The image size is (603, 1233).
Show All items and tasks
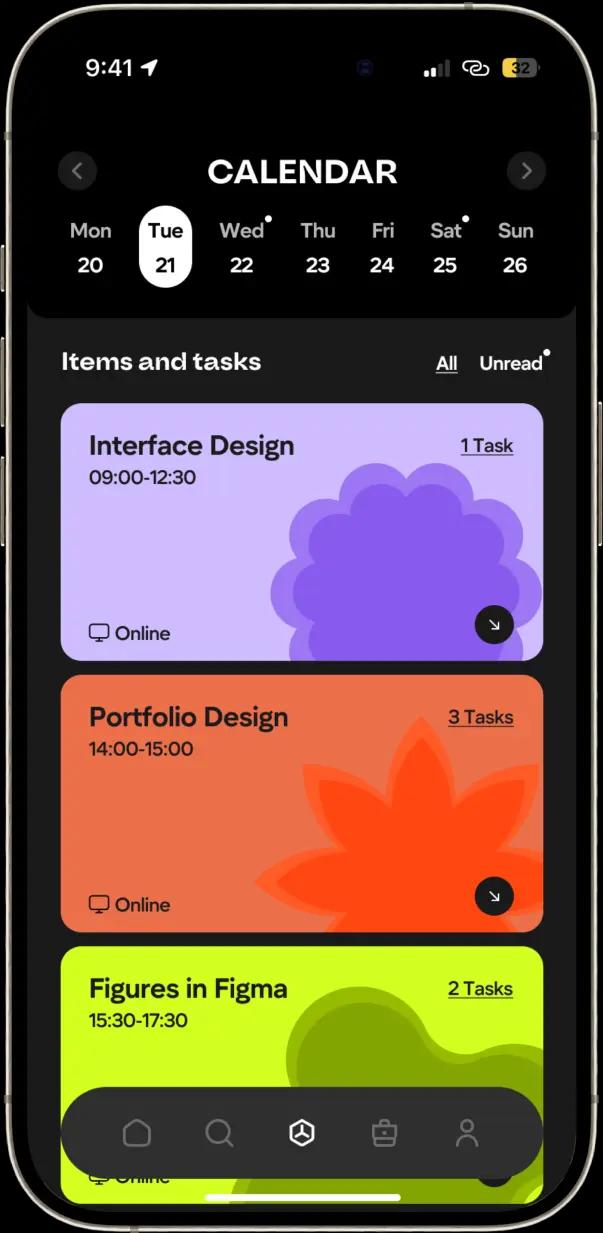(447, 363)
